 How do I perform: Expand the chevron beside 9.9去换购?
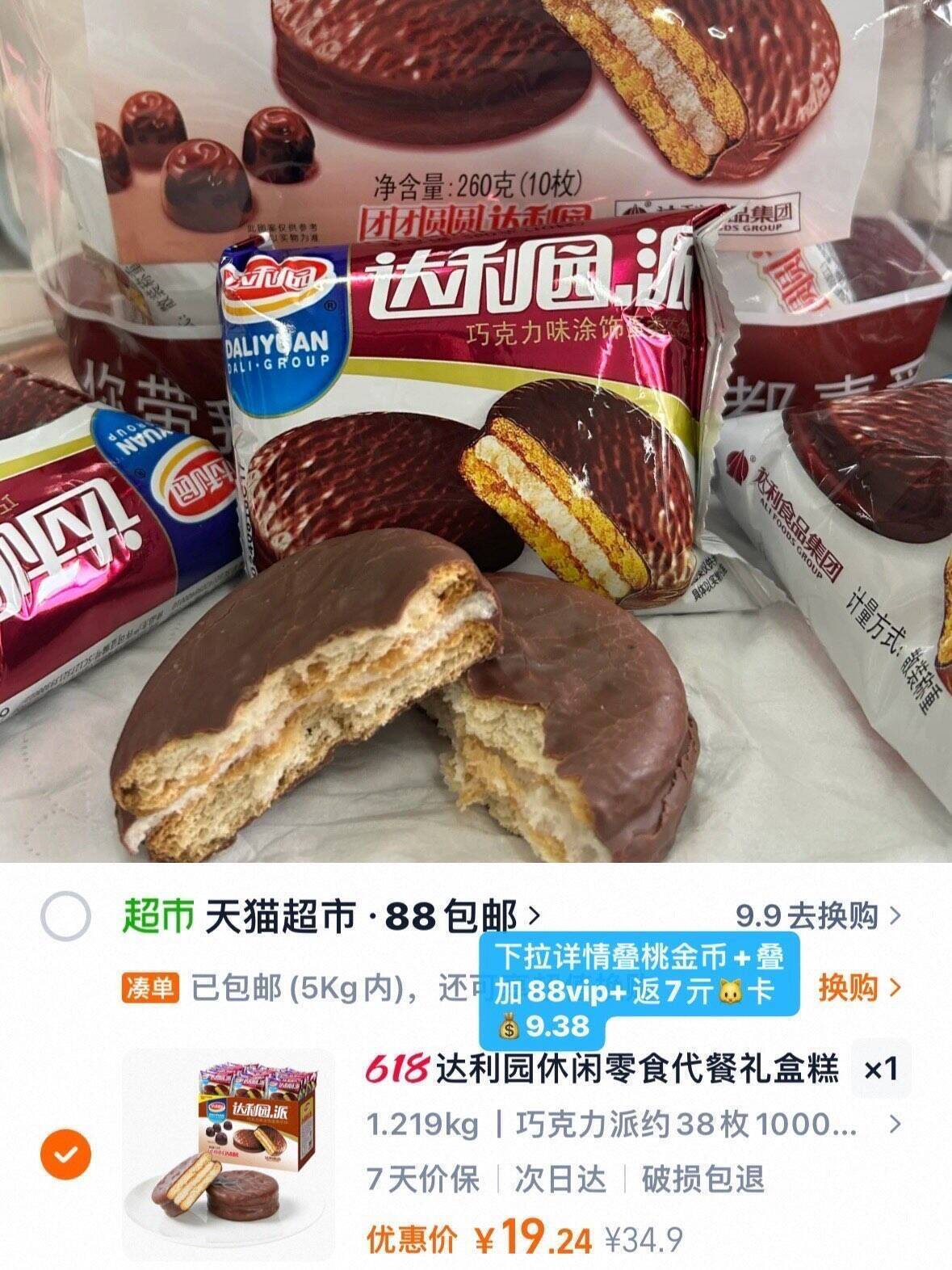(x=895, y=915)
